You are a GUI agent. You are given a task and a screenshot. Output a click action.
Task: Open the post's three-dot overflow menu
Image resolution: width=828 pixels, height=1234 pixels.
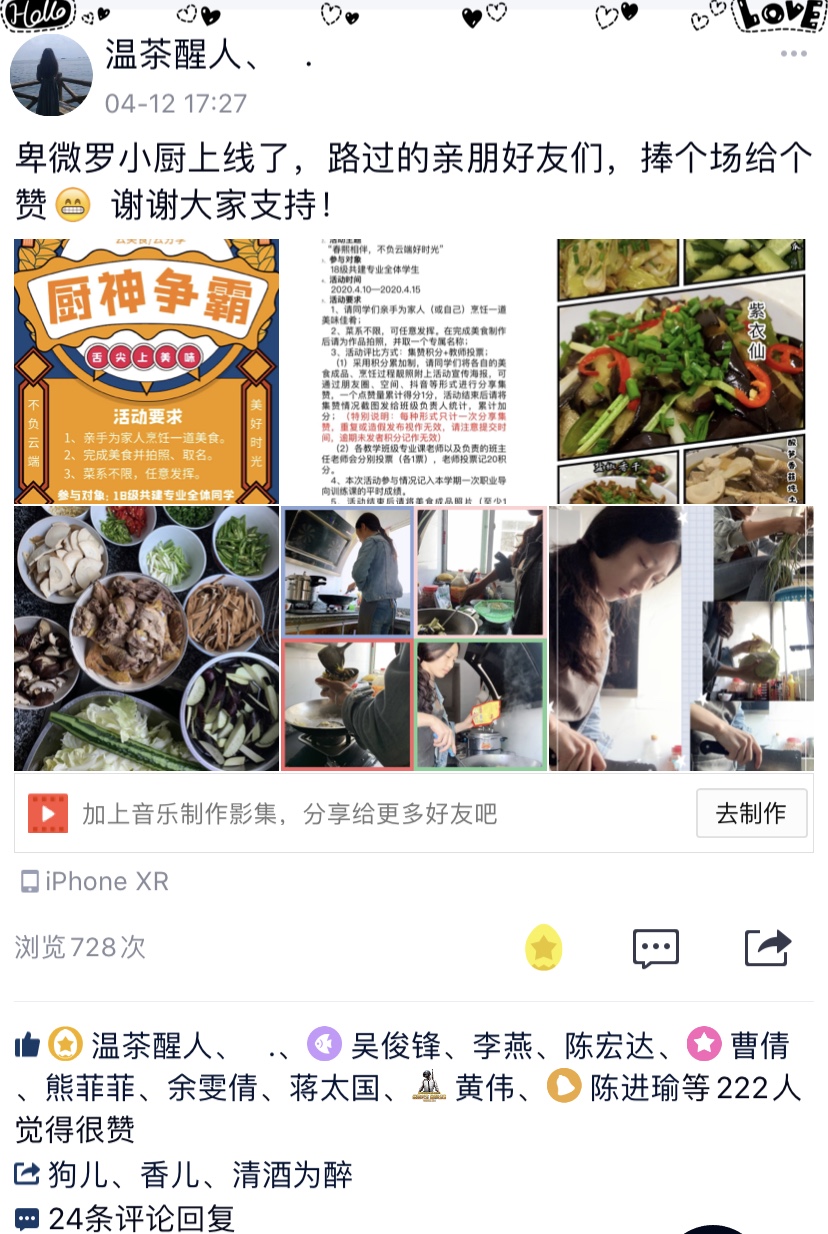793,54
